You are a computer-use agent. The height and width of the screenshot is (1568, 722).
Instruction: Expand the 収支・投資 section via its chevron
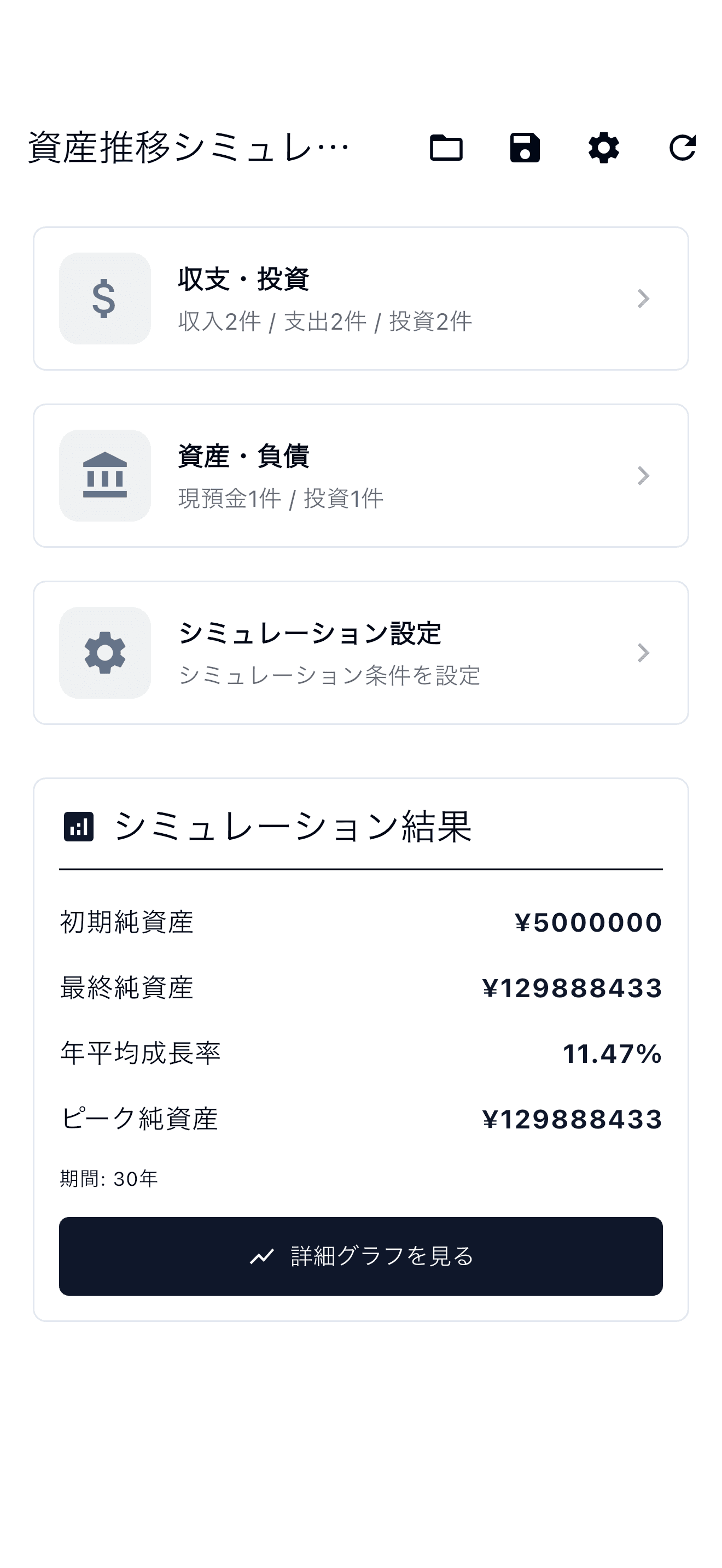coord(644,297)
